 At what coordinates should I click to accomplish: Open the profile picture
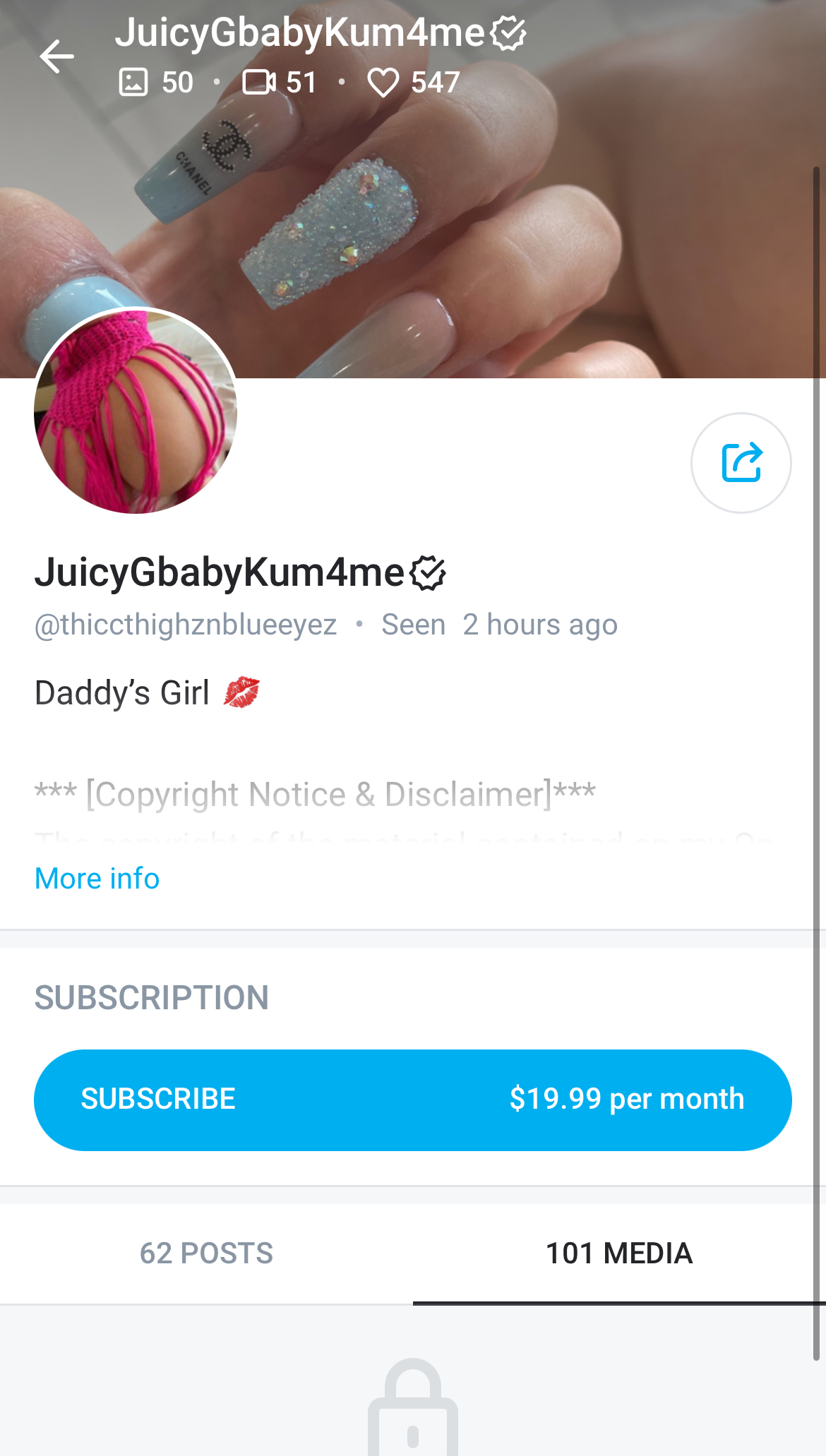[136, 411]
